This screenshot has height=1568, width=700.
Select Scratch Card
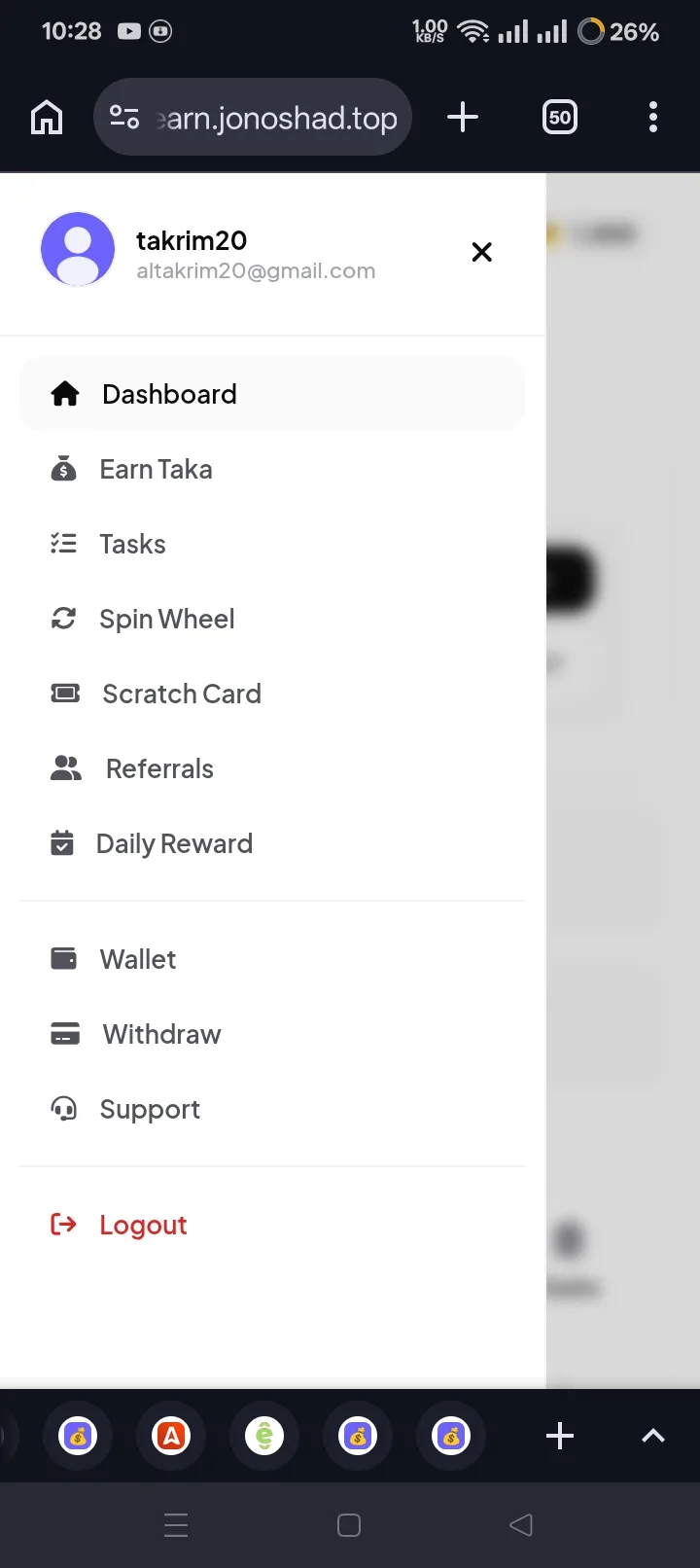click(272, 694)
